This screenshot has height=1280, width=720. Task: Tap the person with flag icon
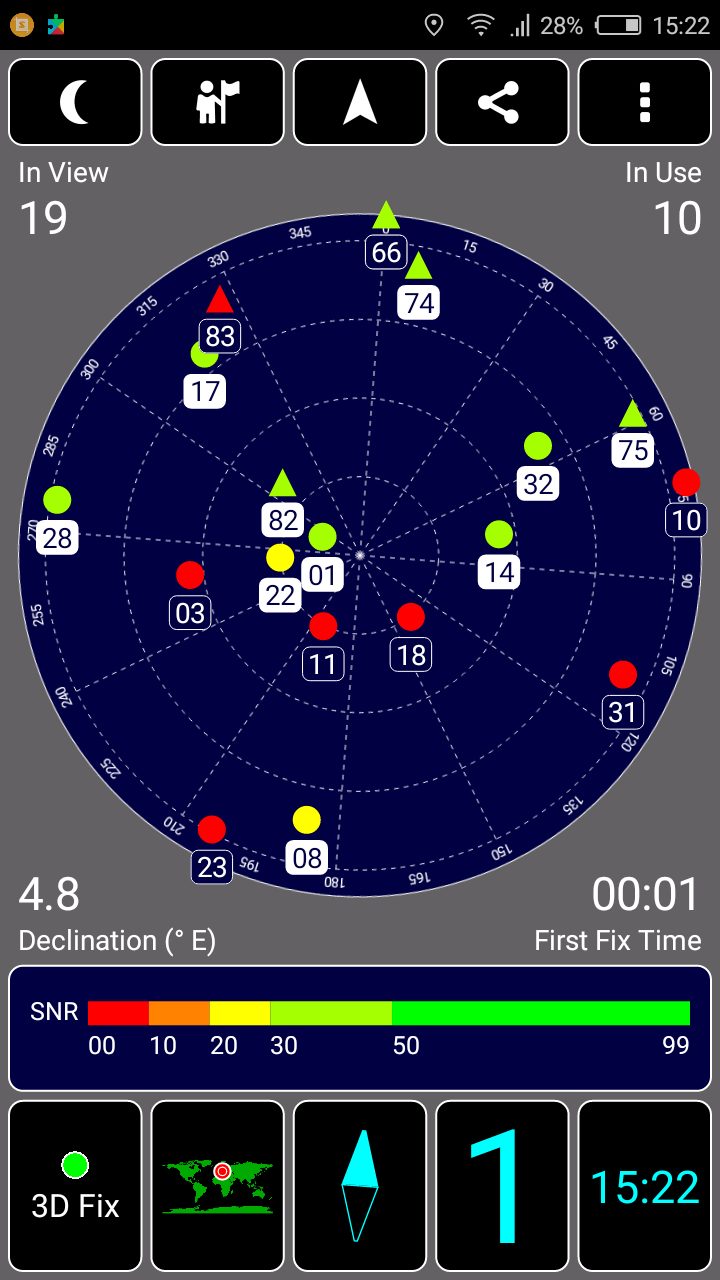pos(217,102)
